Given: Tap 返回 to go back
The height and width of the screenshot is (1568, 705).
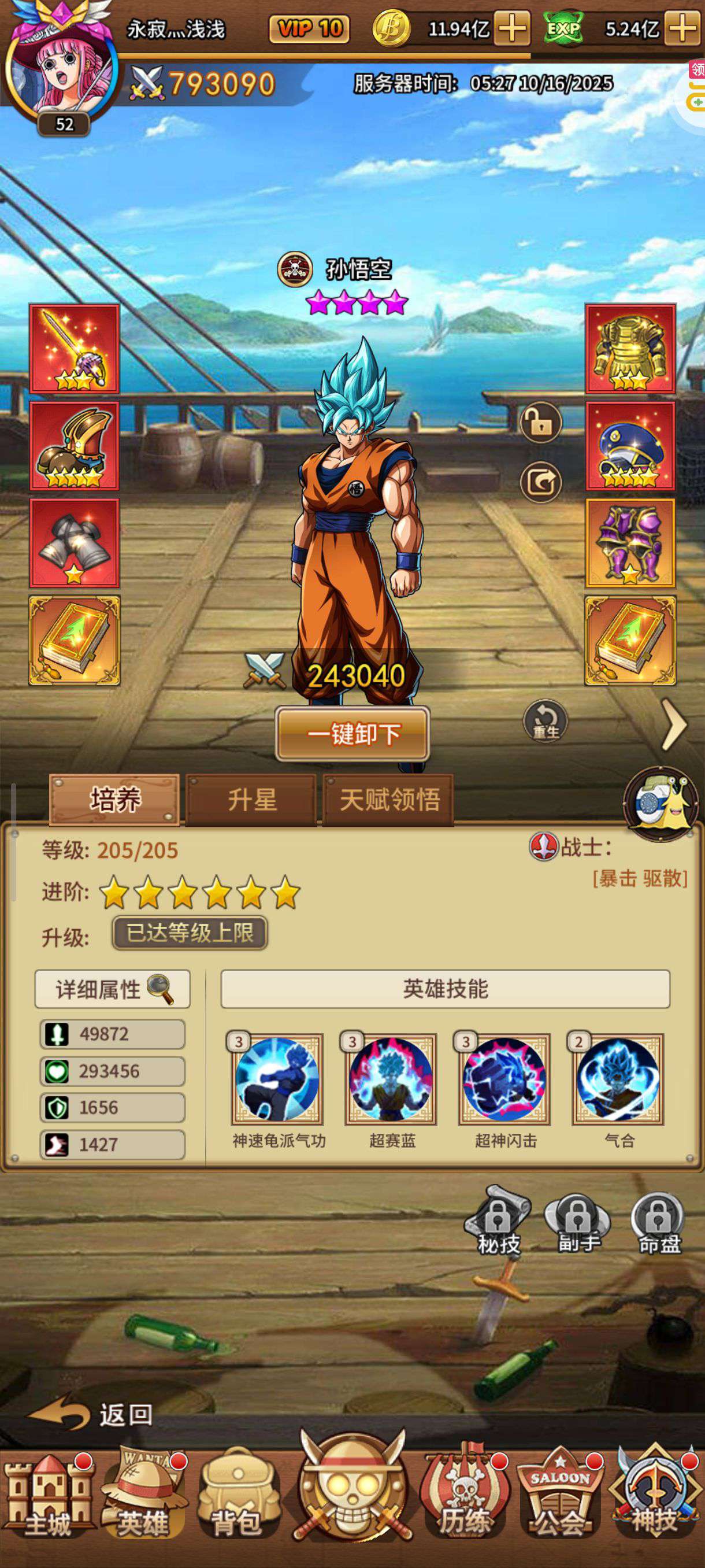Looking at the screenshot, I should click(91, 1415).
